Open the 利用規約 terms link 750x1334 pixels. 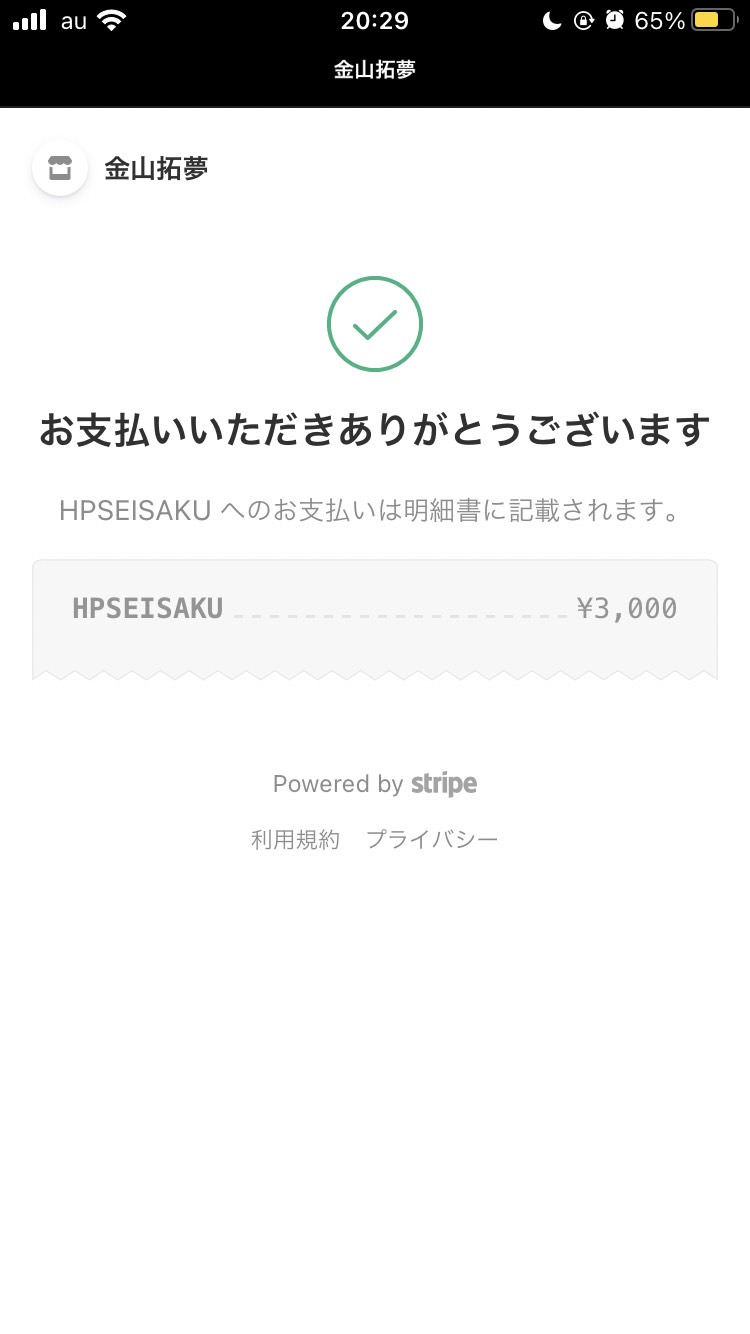(295, 839)
